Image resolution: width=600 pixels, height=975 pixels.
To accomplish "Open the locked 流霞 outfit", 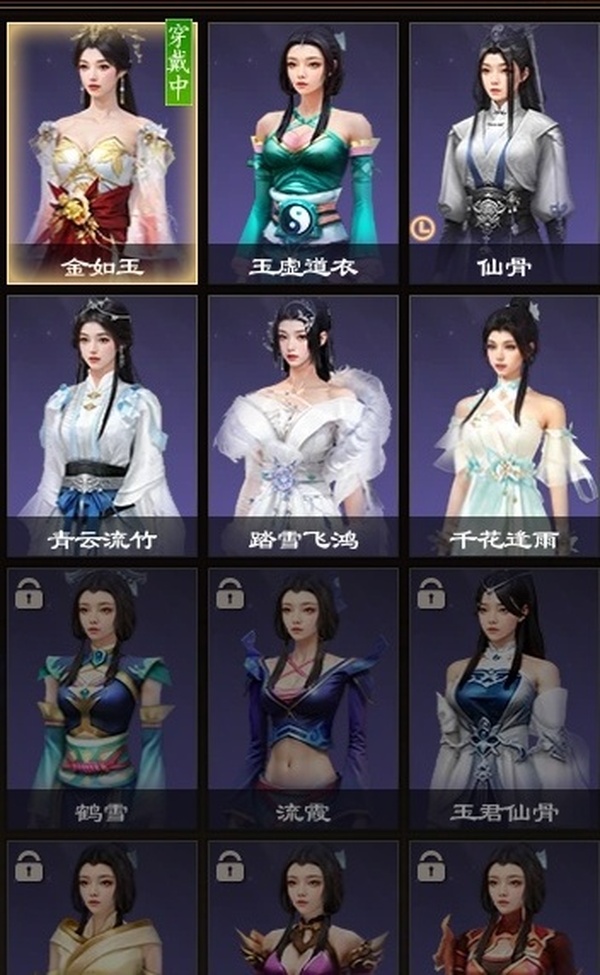I will tap(303, 698).
